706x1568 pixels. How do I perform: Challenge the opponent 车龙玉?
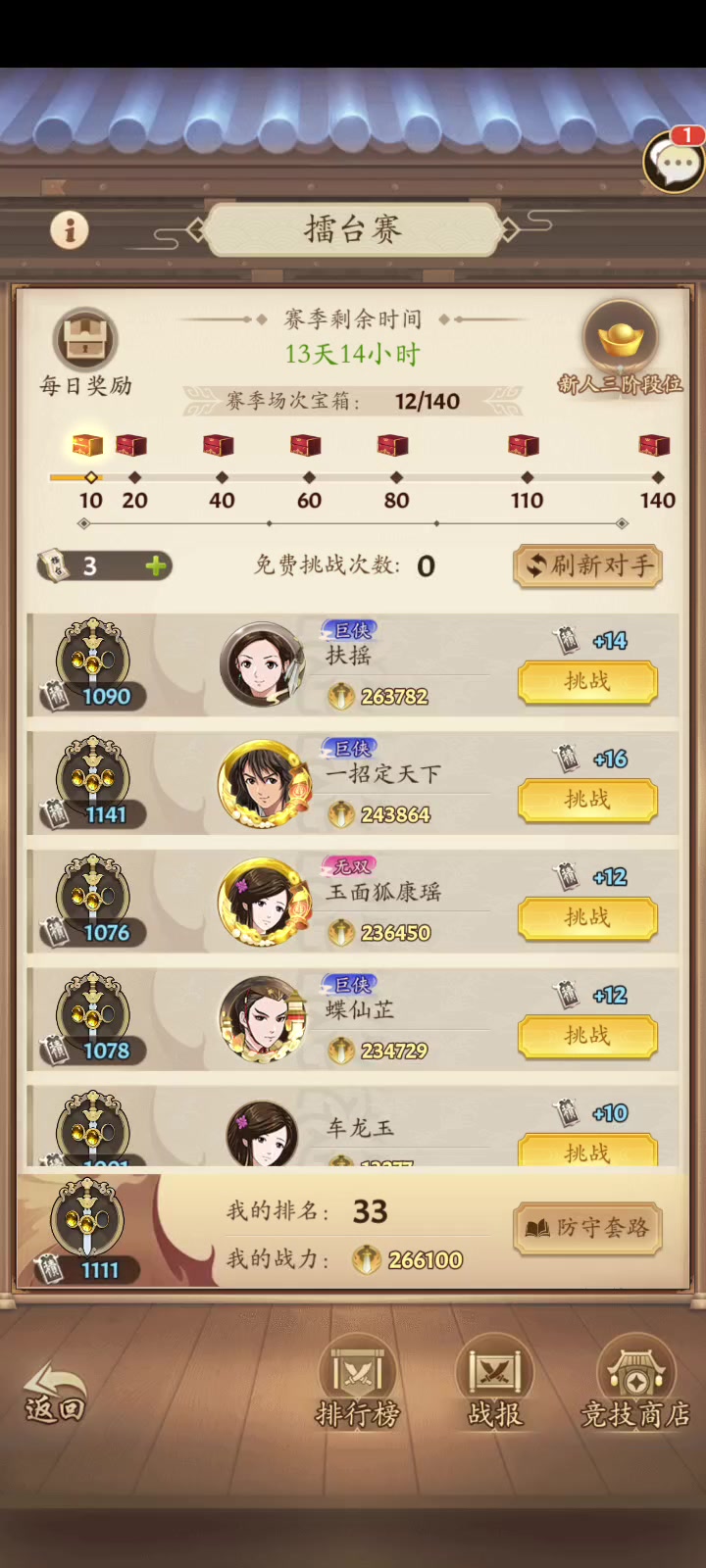pos(586,1151)
